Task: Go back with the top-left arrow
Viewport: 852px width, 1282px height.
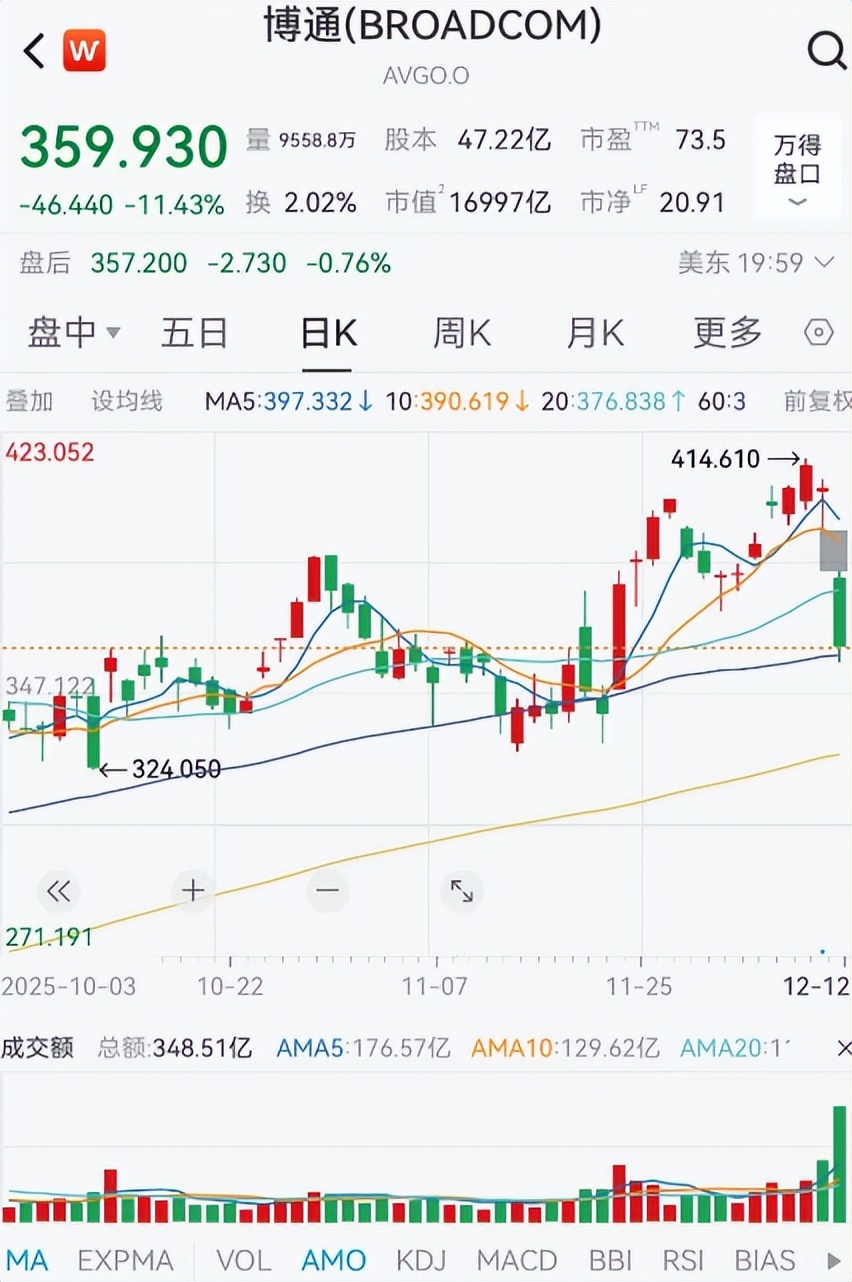Action: (34, 51)
